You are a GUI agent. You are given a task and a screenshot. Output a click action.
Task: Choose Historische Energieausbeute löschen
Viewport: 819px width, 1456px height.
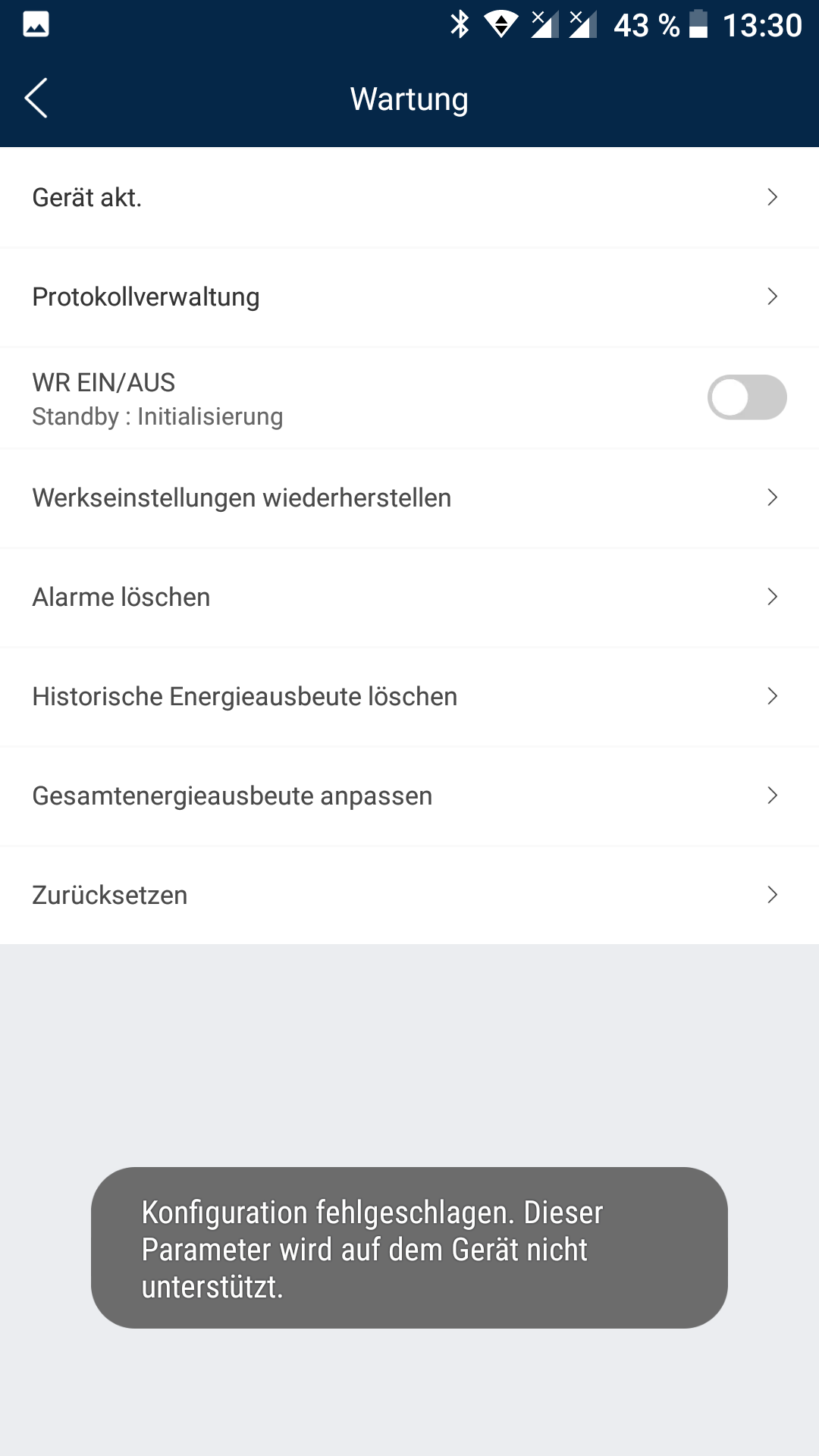click(409, 697)
